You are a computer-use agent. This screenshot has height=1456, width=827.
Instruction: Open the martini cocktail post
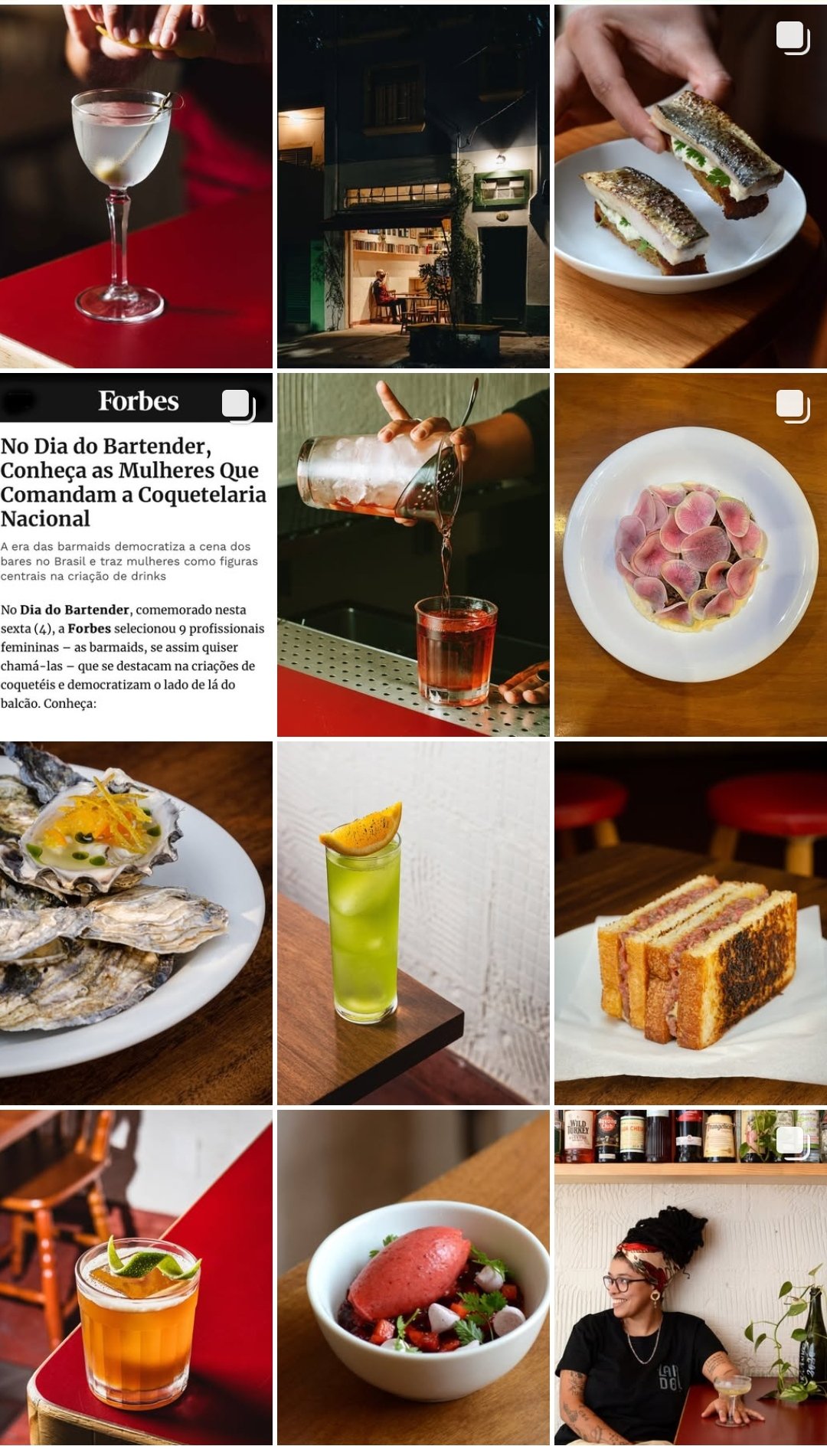pyautogui.click(x=136, y=186)
